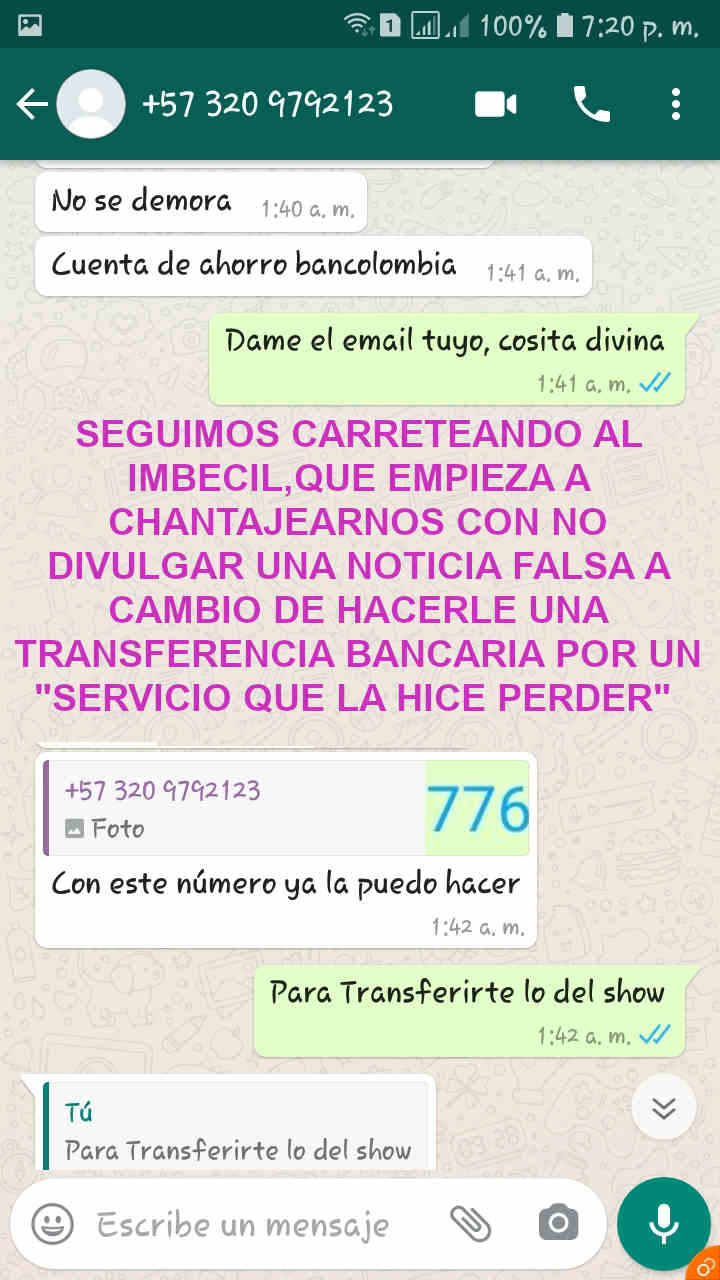Open the emoji picker
This screenshot has width=720, height=1280.
(x=52, y=1223)
